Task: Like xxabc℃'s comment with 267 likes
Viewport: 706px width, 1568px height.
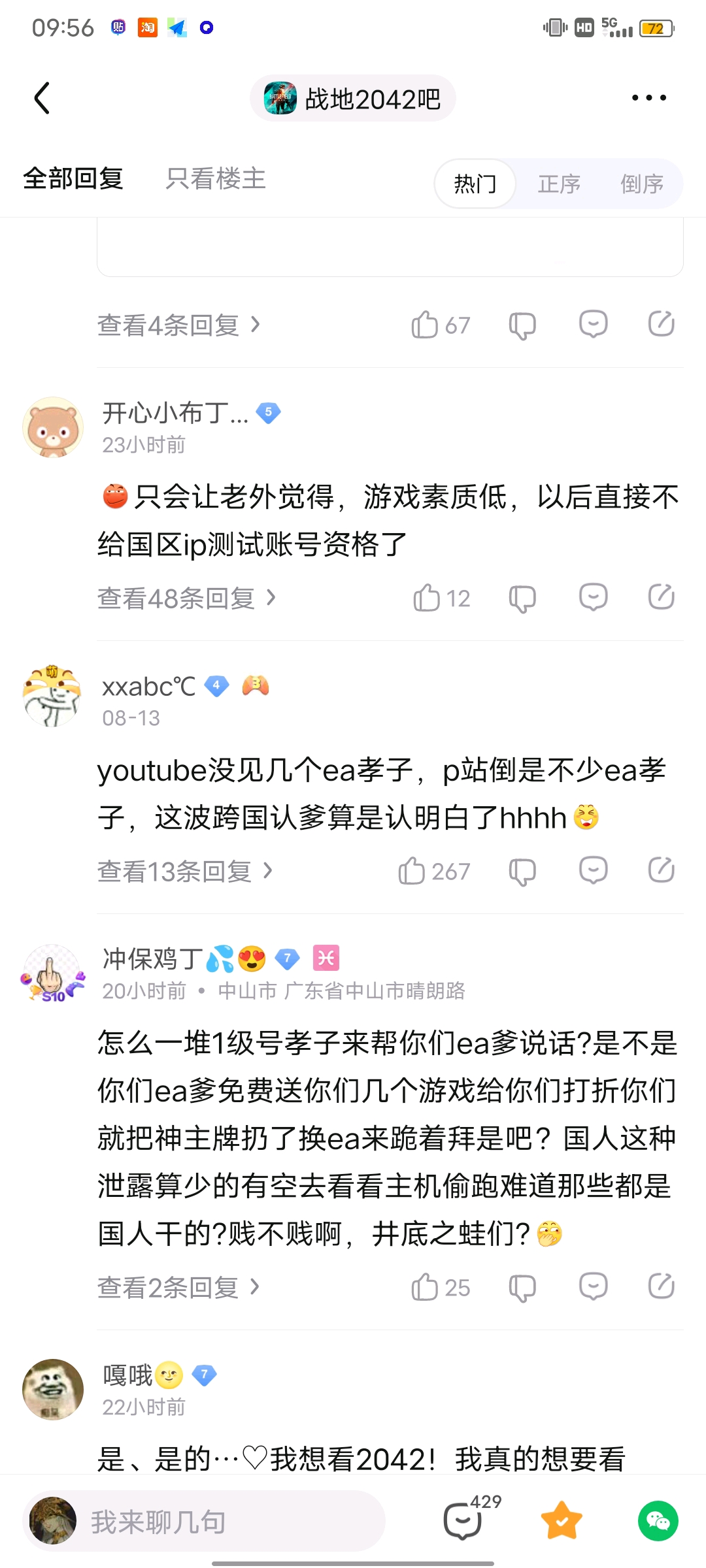Action: [412, 871]
